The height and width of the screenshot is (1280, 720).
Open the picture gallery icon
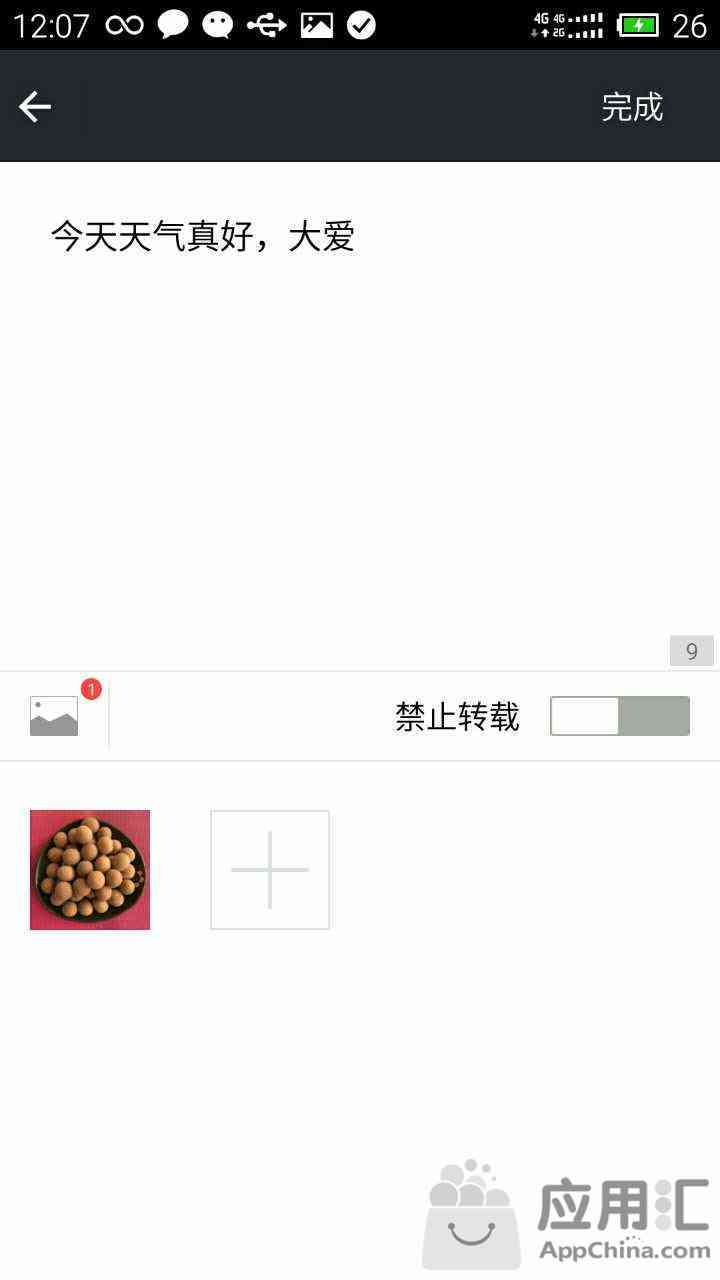(54, 716)
